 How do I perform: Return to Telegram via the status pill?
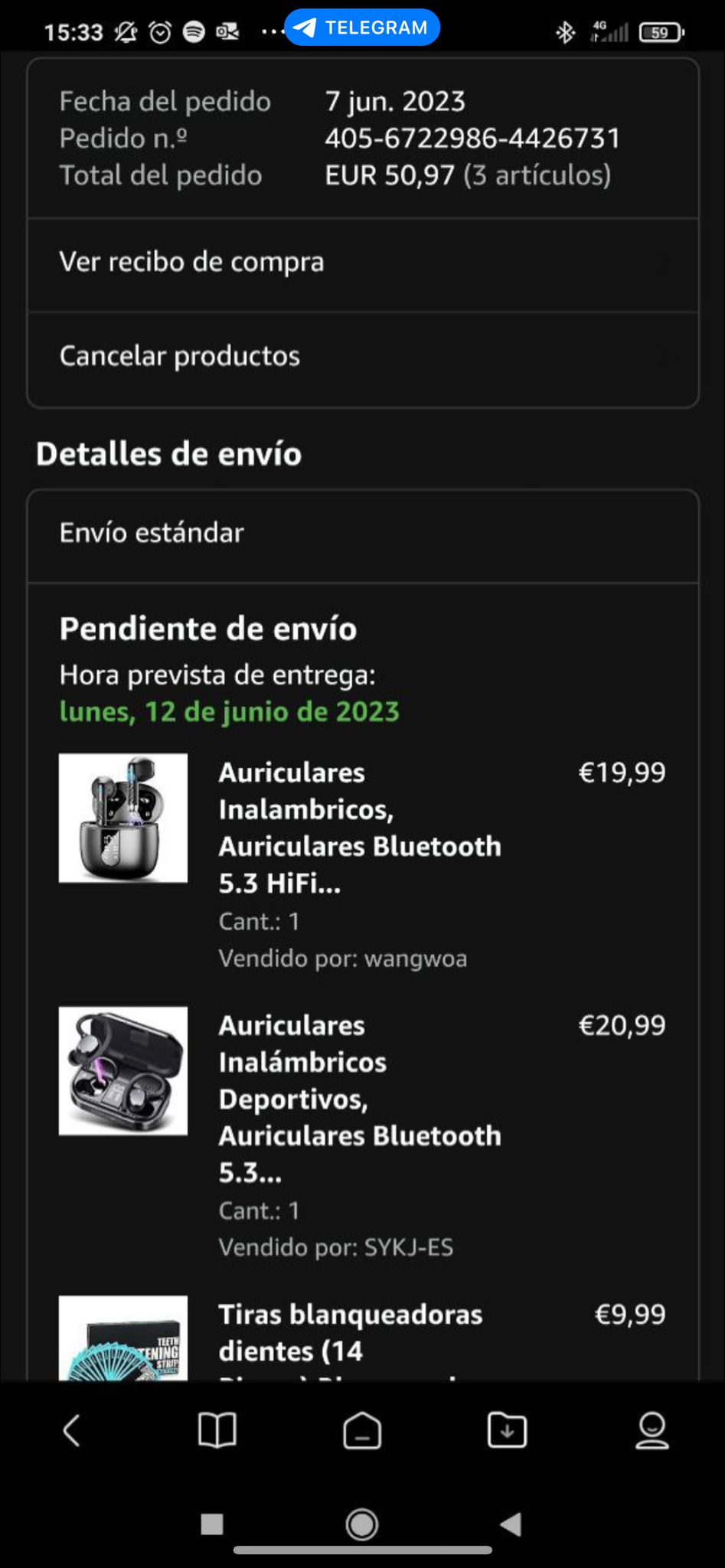click(x=363, y=28)
